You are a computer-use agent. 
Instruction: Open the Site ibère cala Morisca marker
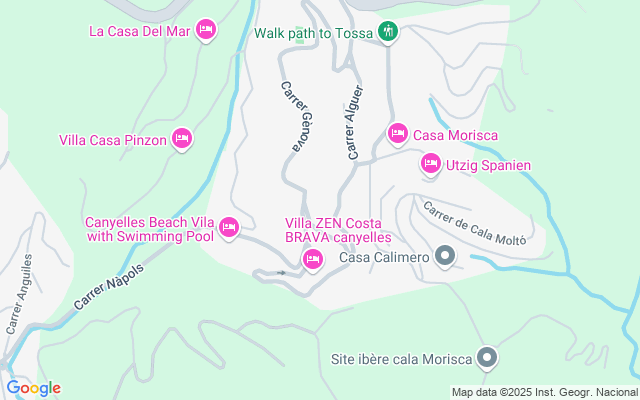tap(487, 357)
